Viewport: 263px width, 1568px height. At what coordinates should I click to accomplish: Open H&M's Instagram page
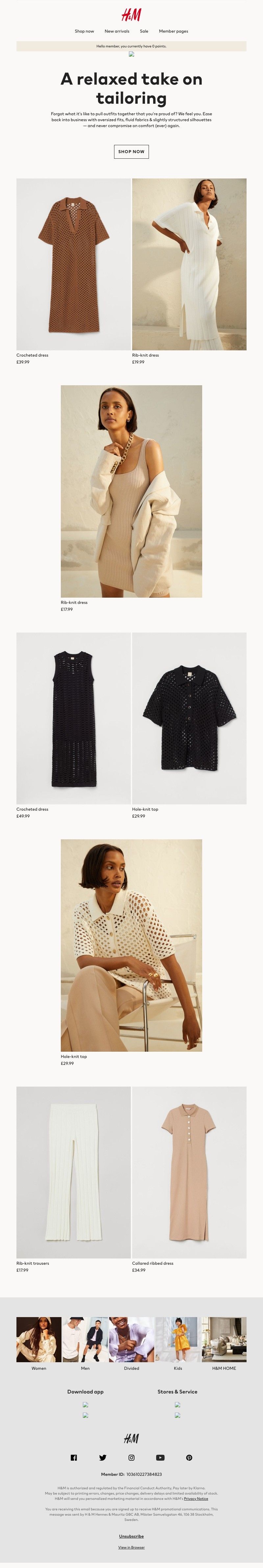tap(131, 1457)
